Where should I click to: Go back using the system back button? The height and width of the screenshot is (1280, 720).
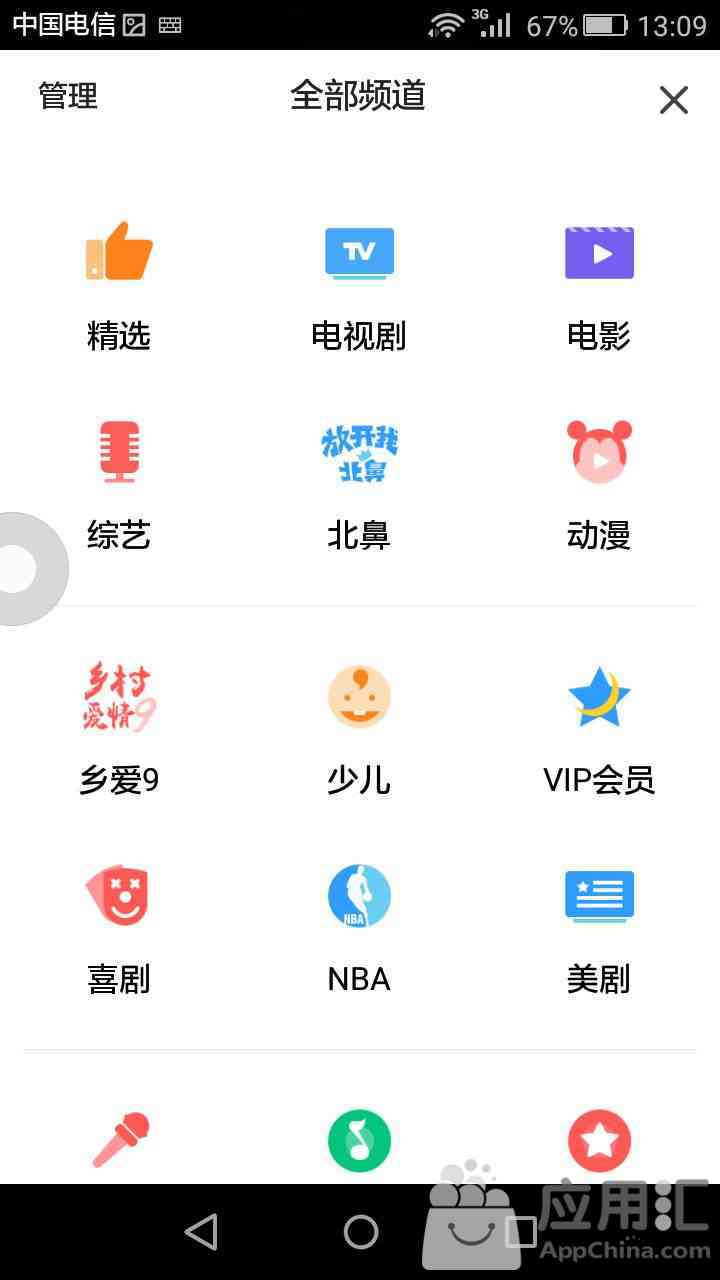[x=201, y=1232]
